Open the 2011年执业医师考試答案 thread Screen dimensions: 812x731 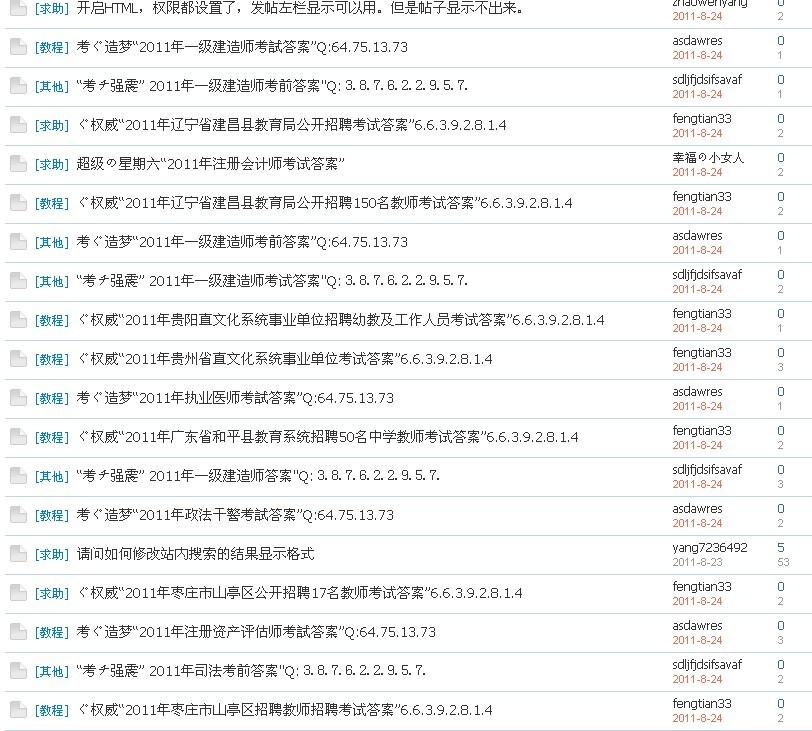coord(235,398)
